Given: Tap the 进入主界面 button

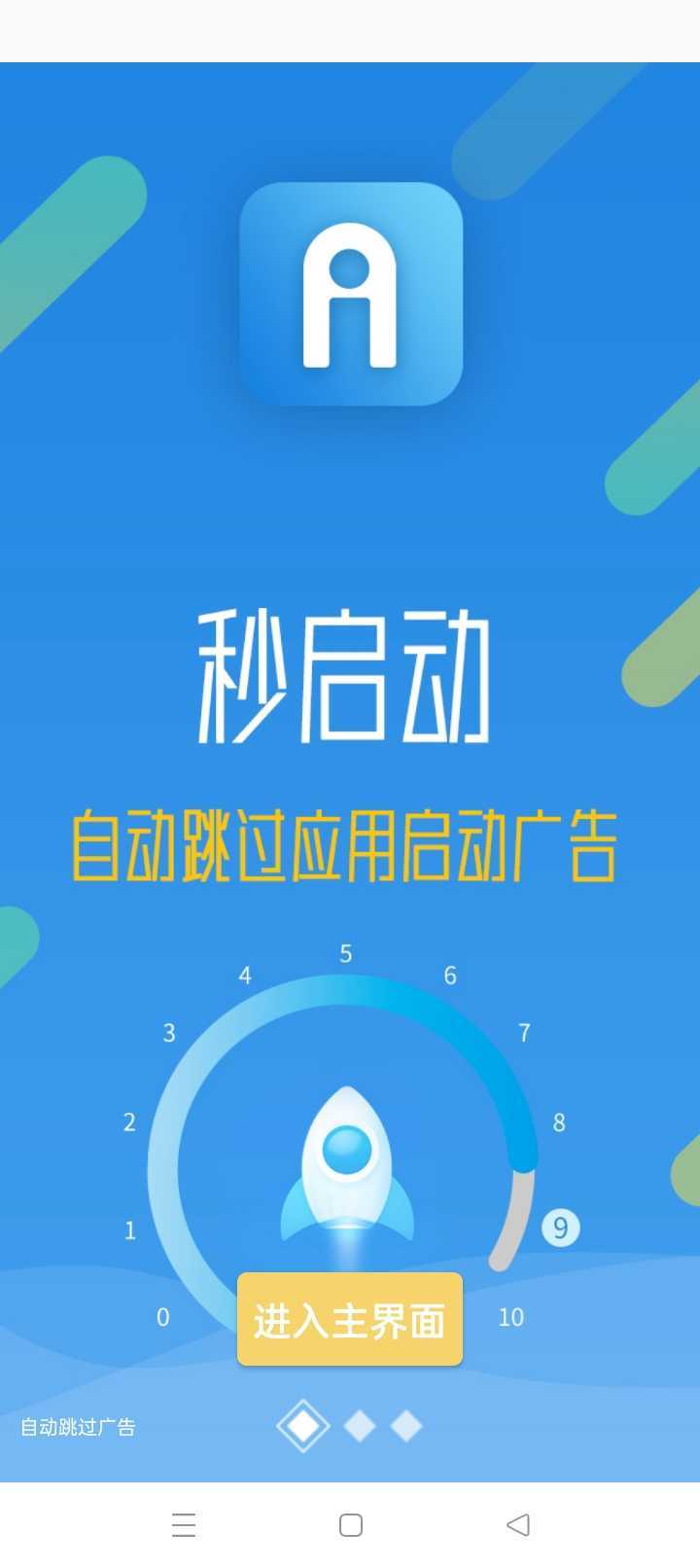Looking at the screenshot, I should point(350,1319).
